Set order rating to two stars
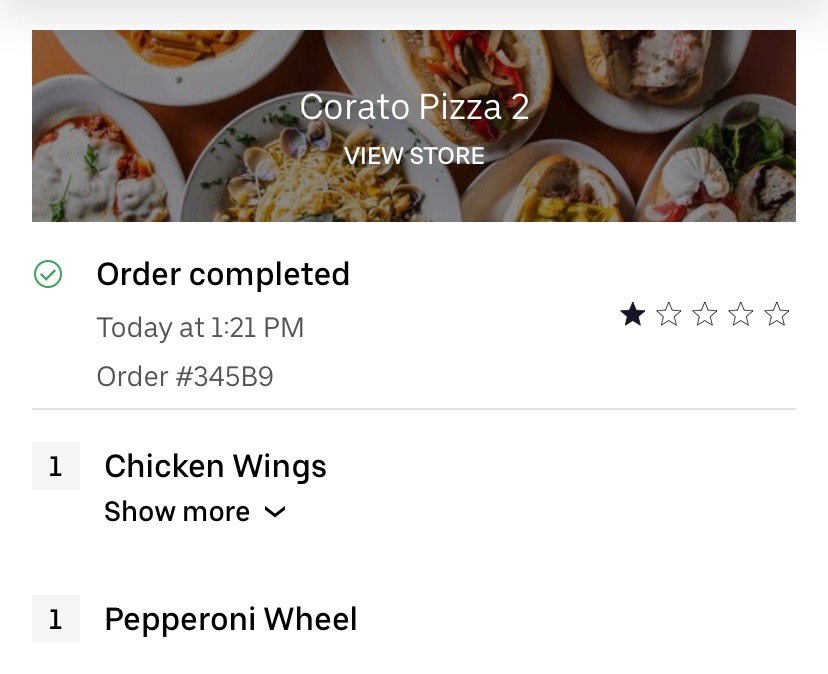 (x=669, y=316)
